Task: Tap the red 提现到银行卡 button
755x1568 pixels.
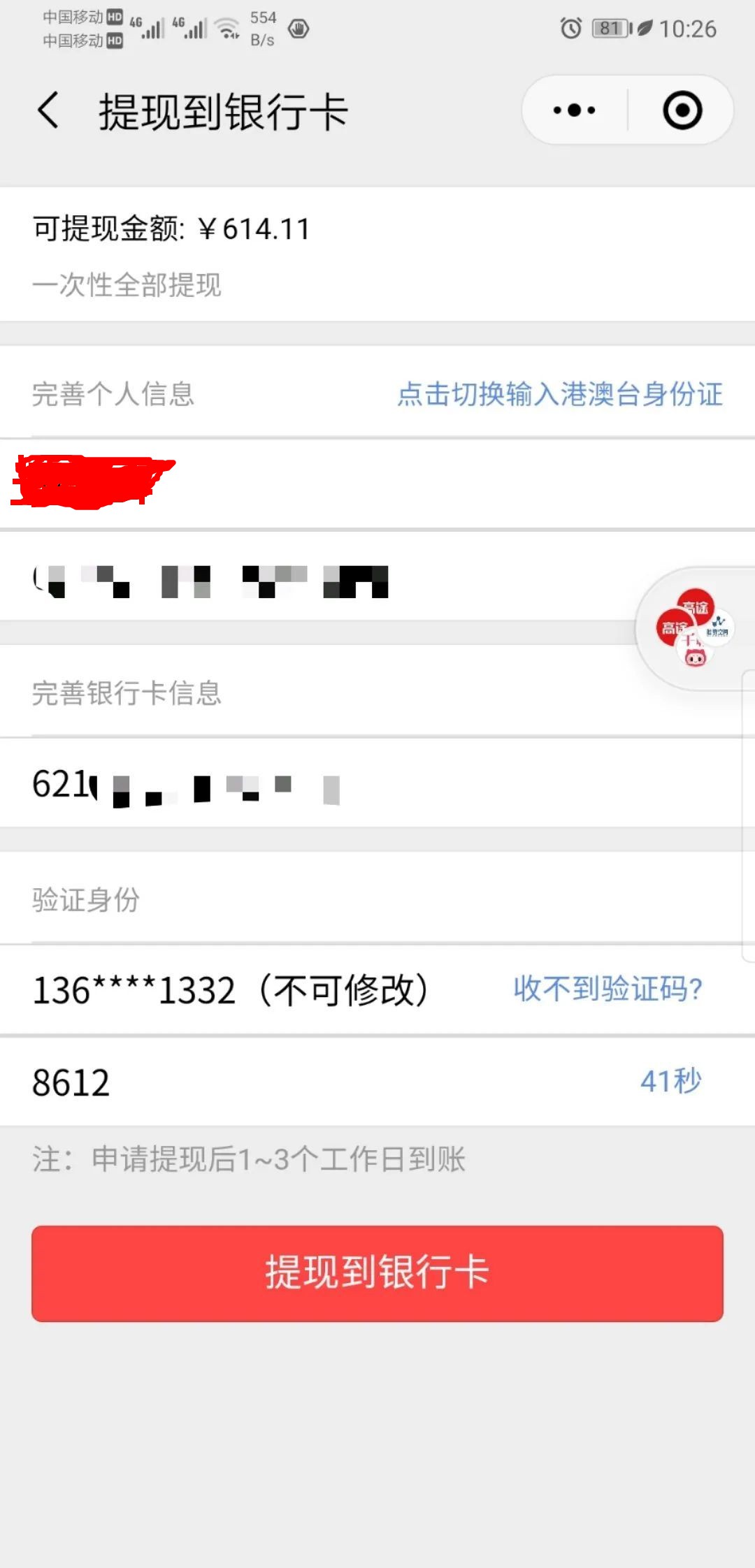Action: tap(377, 1273)
